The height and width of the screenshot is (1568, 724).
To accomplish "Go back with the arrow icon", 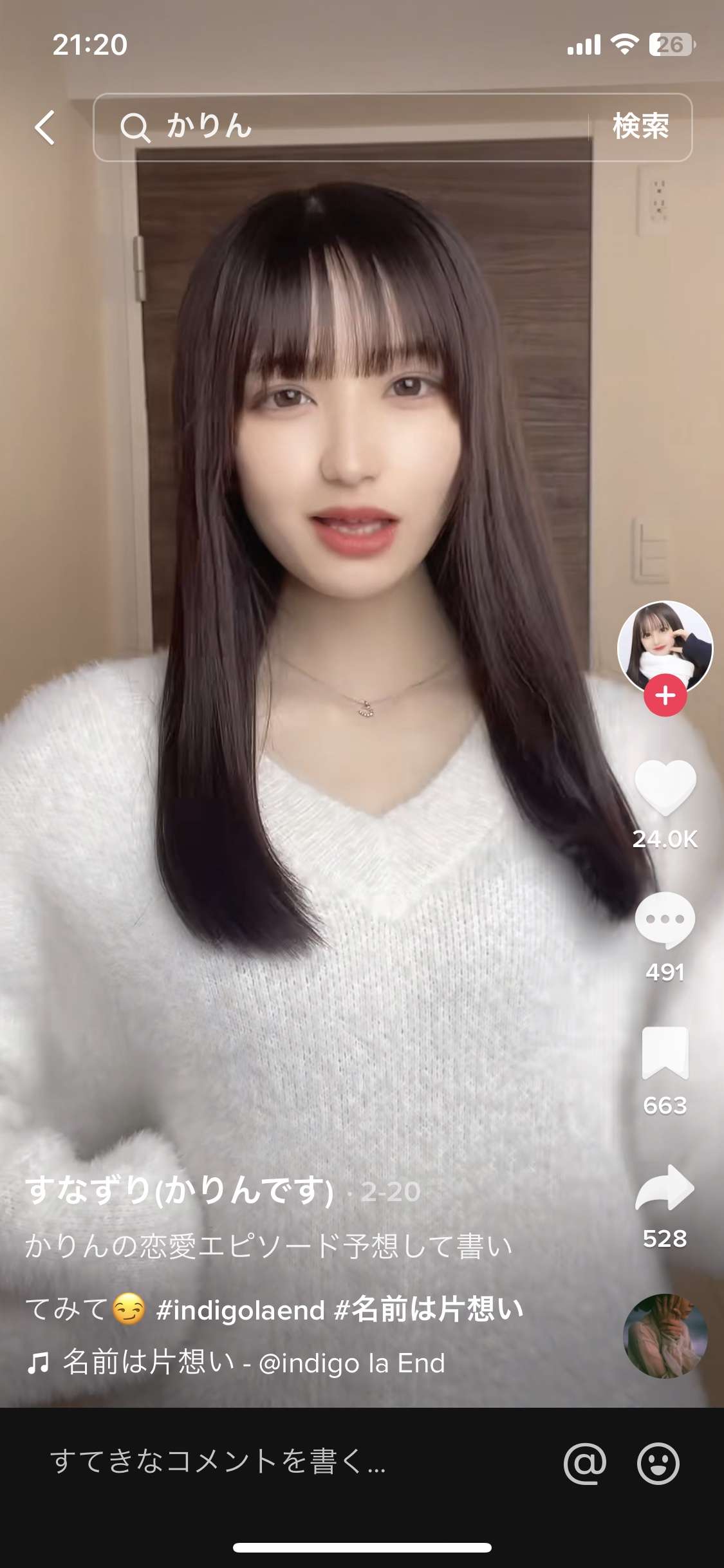I will pyautogui.click(x=45, y=127).
